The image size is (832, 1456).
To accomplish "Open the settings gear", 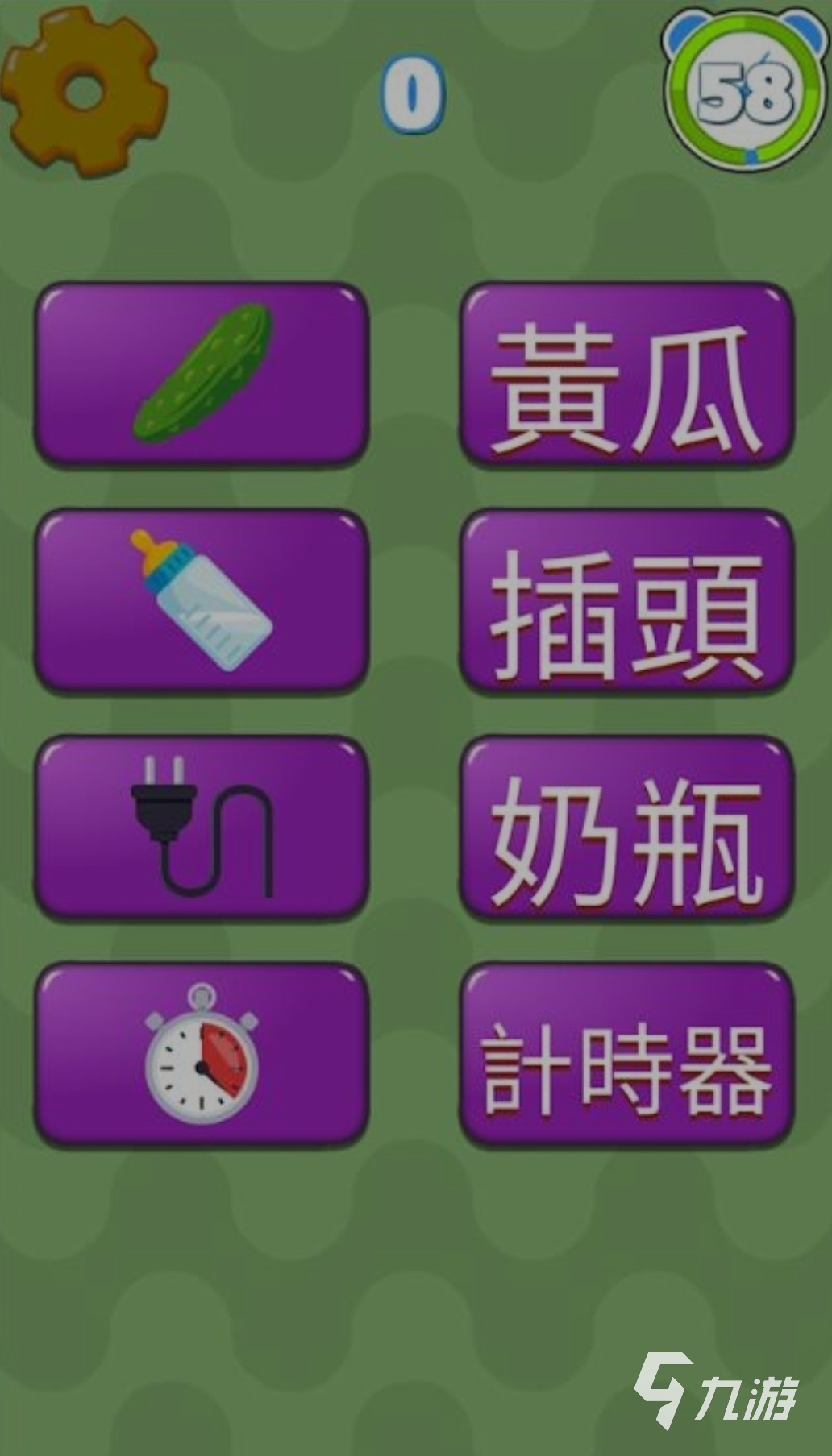I will (84, 91).
